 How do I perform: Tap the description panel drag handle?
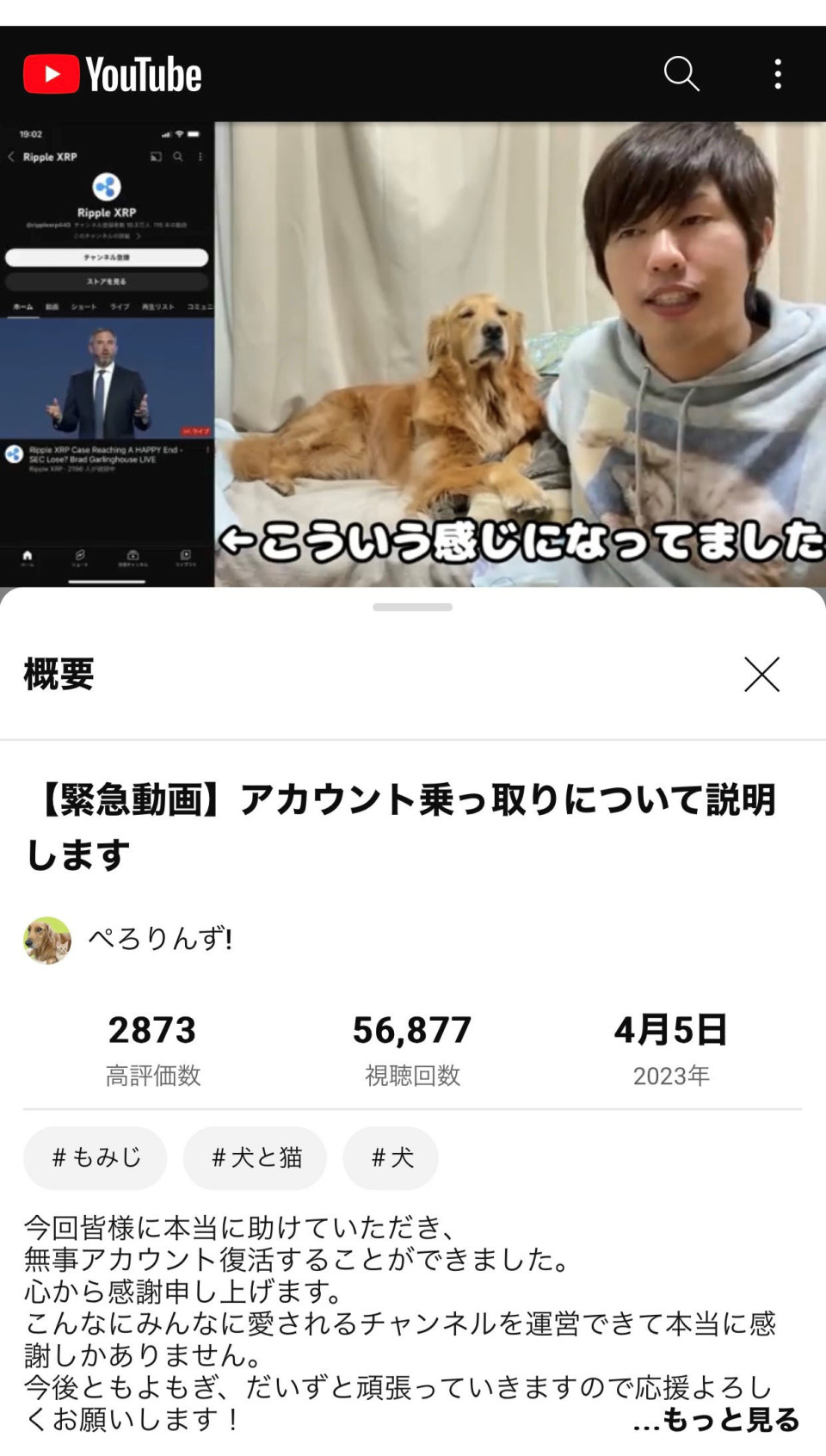[x=413, y=608]
